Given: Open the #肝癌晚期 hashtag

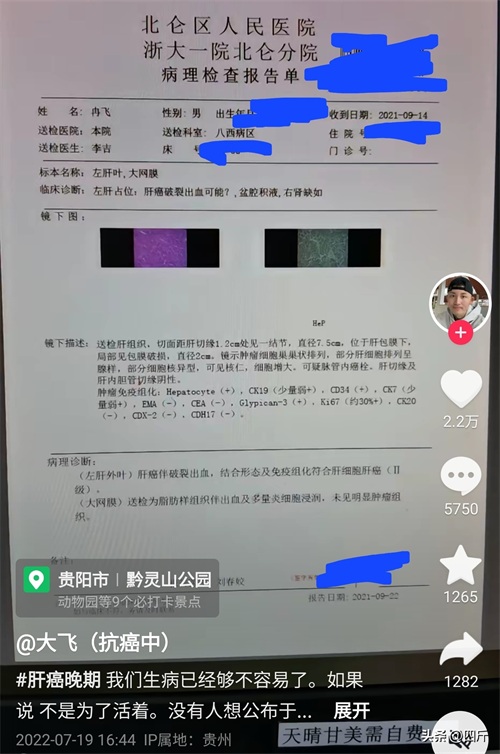Looking at the screenshot, I should [58, 680].
